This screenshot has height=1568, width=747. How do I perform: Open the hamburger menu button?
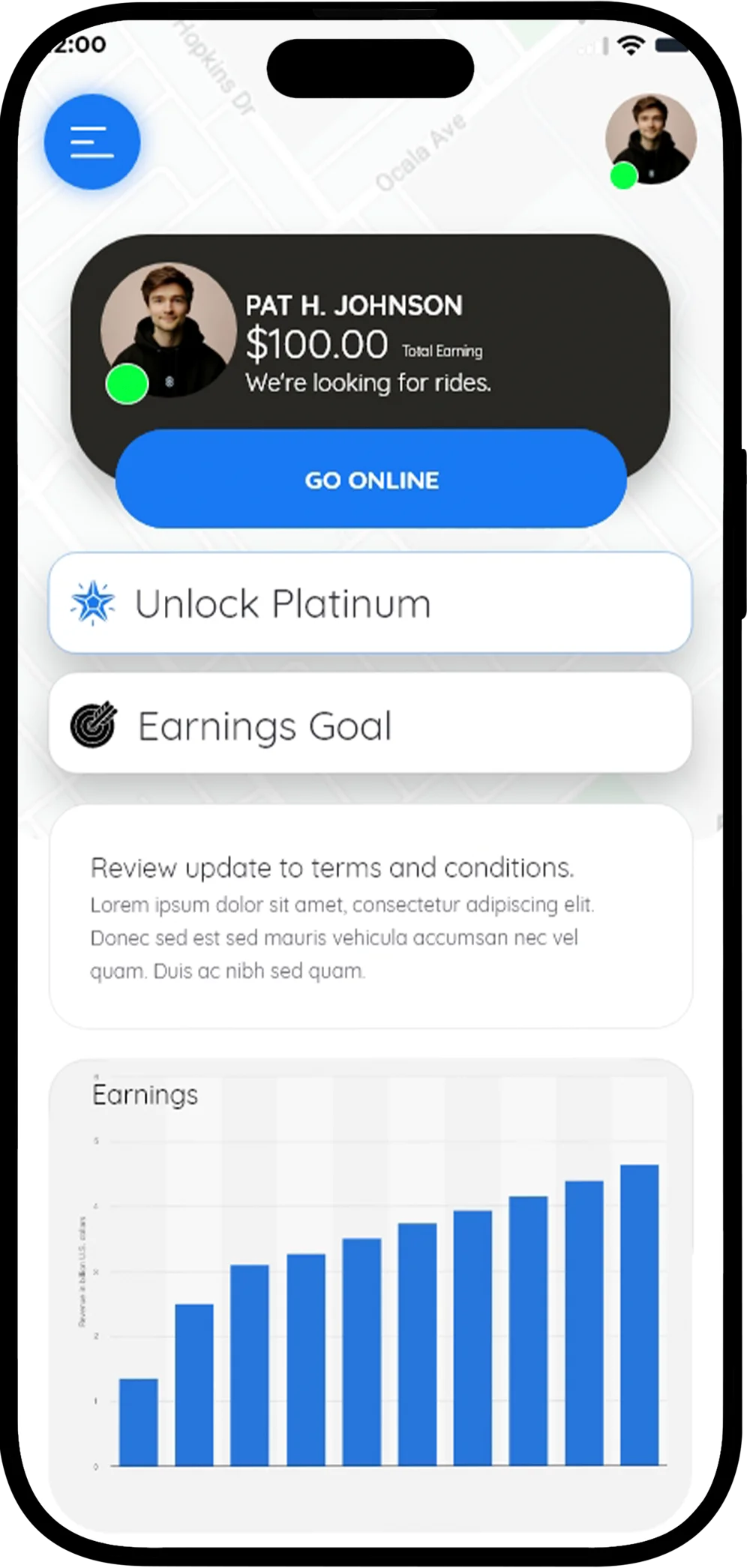[92, 142]
